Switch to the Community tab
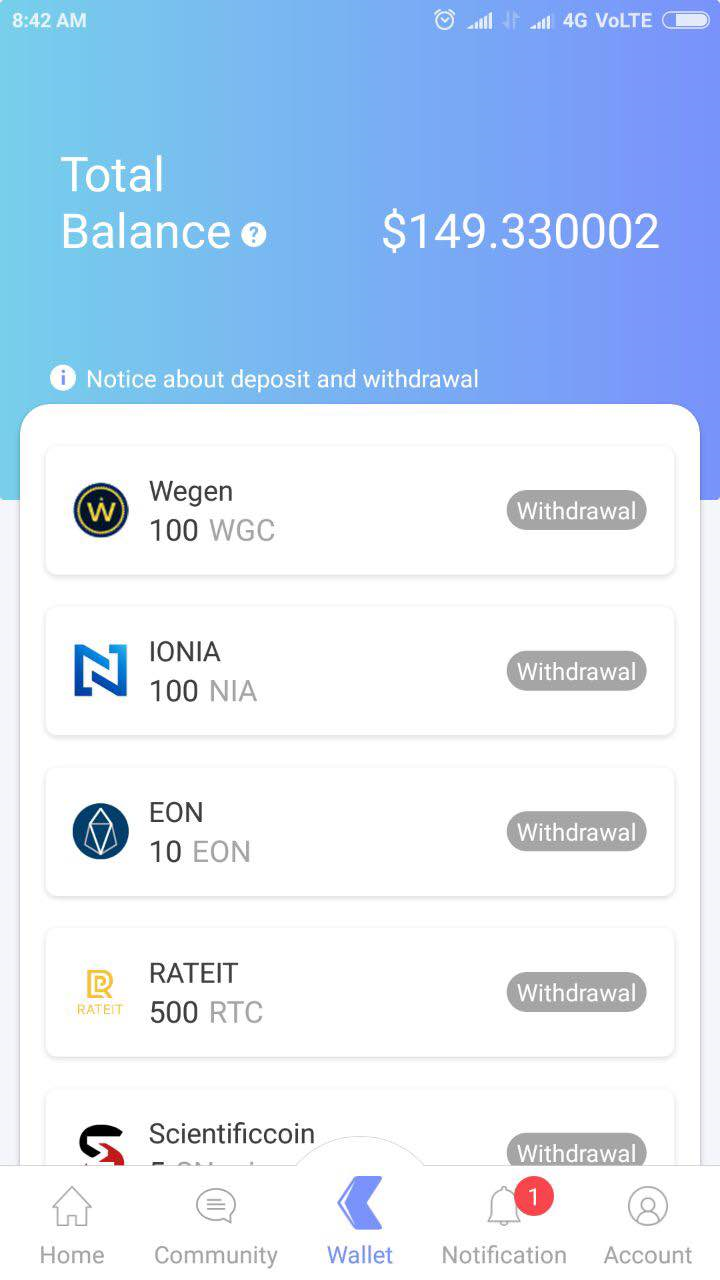This screenshot has height=1280, width=720. 216,1223
